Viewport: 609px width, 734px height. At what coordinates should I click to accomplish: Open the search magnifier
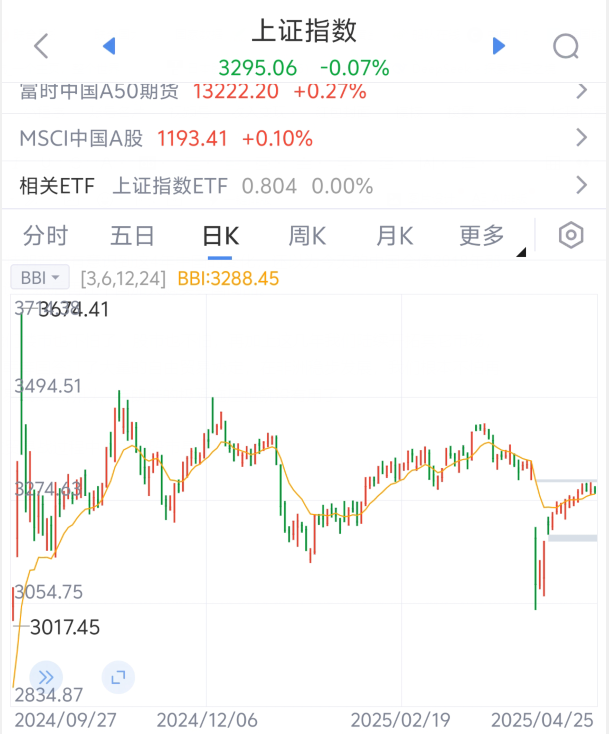(x=566, y=45)
